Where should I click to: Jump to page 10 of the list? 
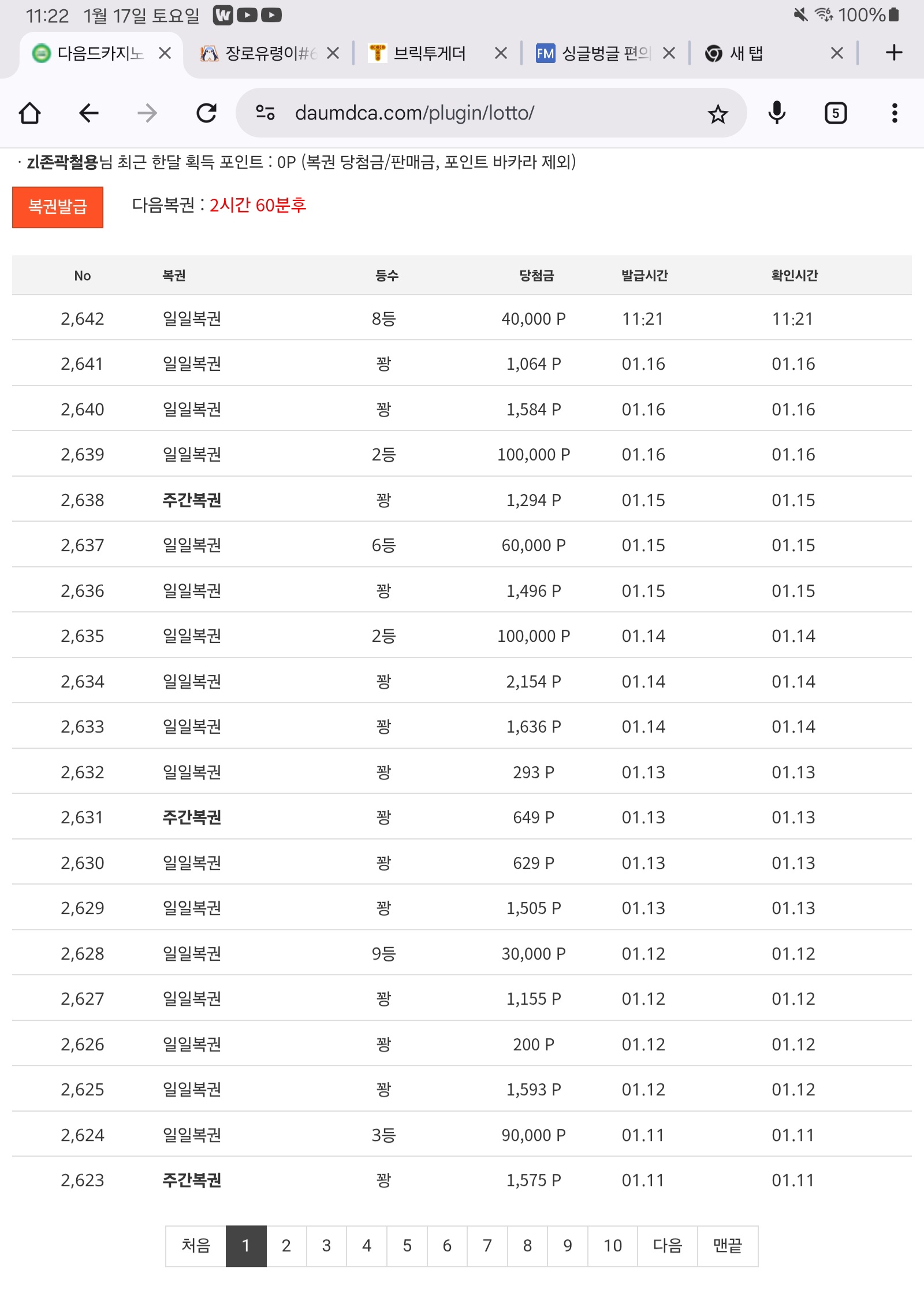click(612, 1246)
